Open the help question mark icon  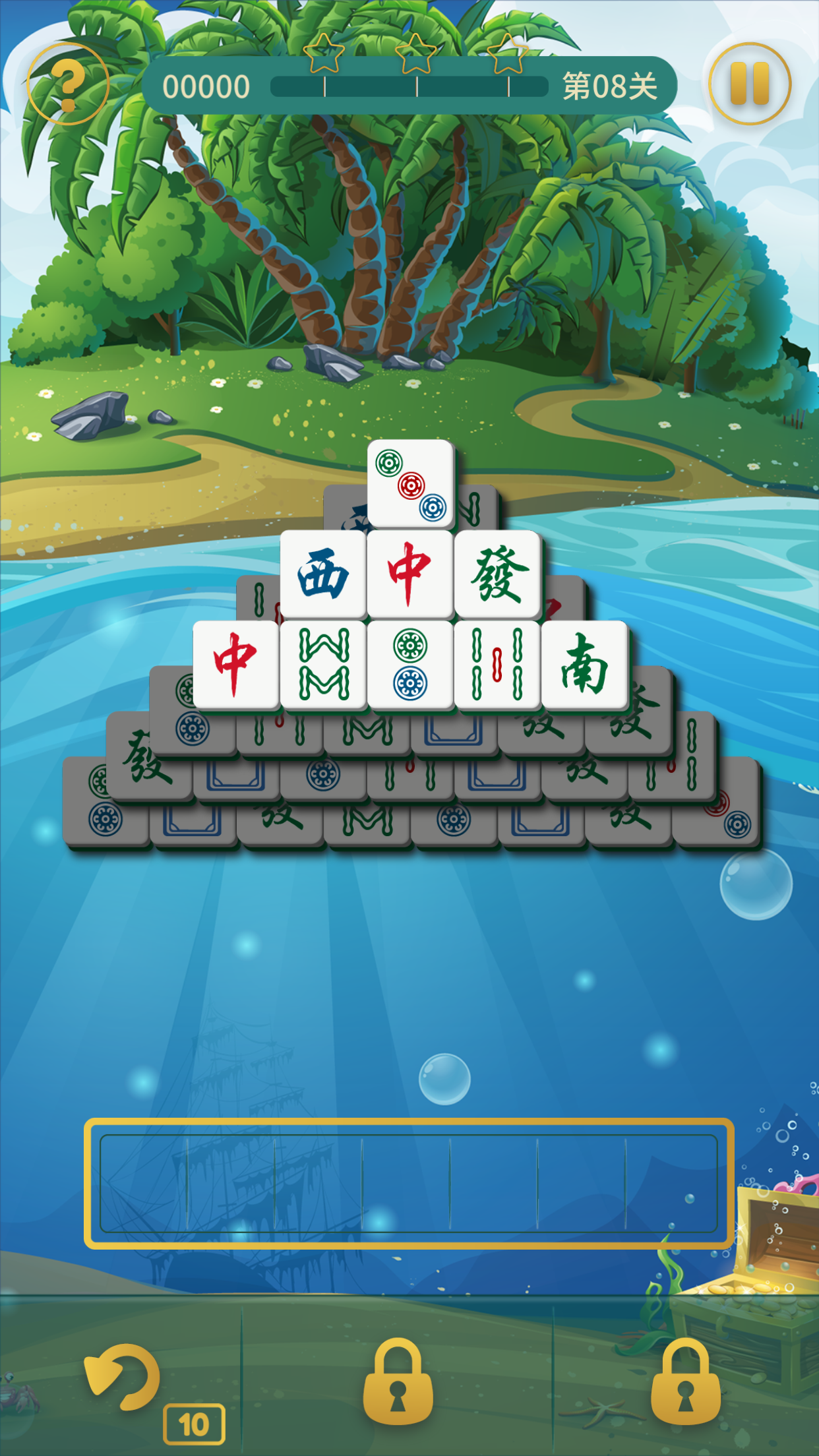coord(68,84)
